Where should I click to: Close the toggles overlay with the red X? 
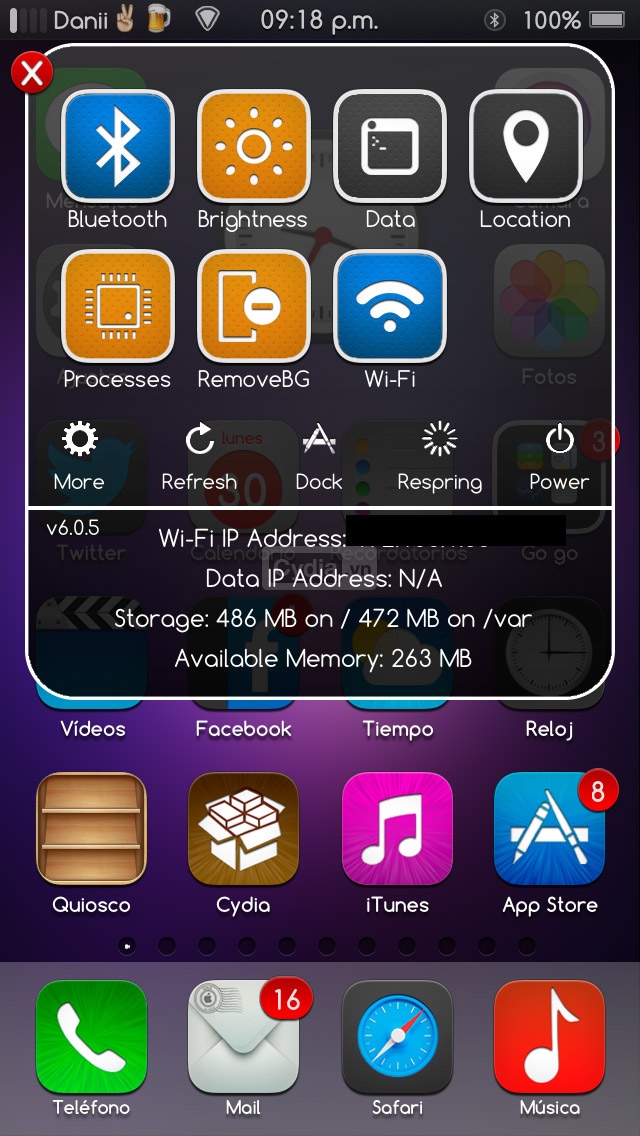click(x=32, y=73)
